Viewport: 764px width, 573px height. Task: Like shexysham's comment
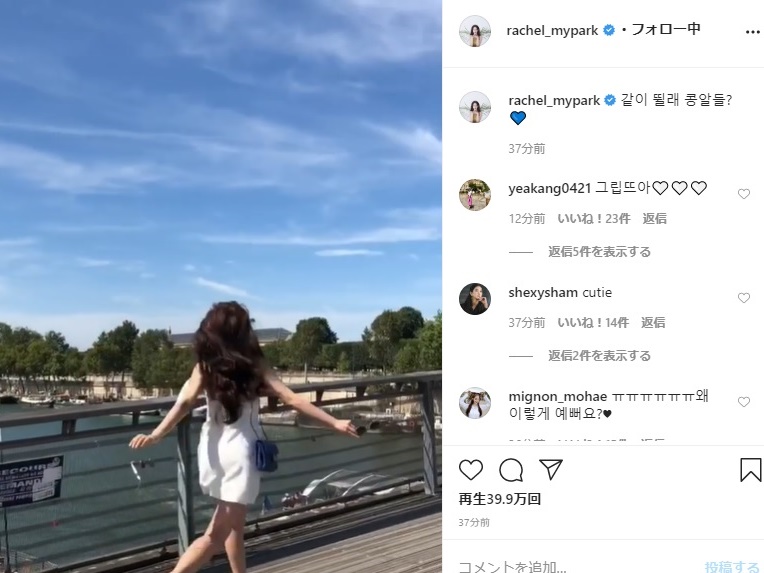743,298
